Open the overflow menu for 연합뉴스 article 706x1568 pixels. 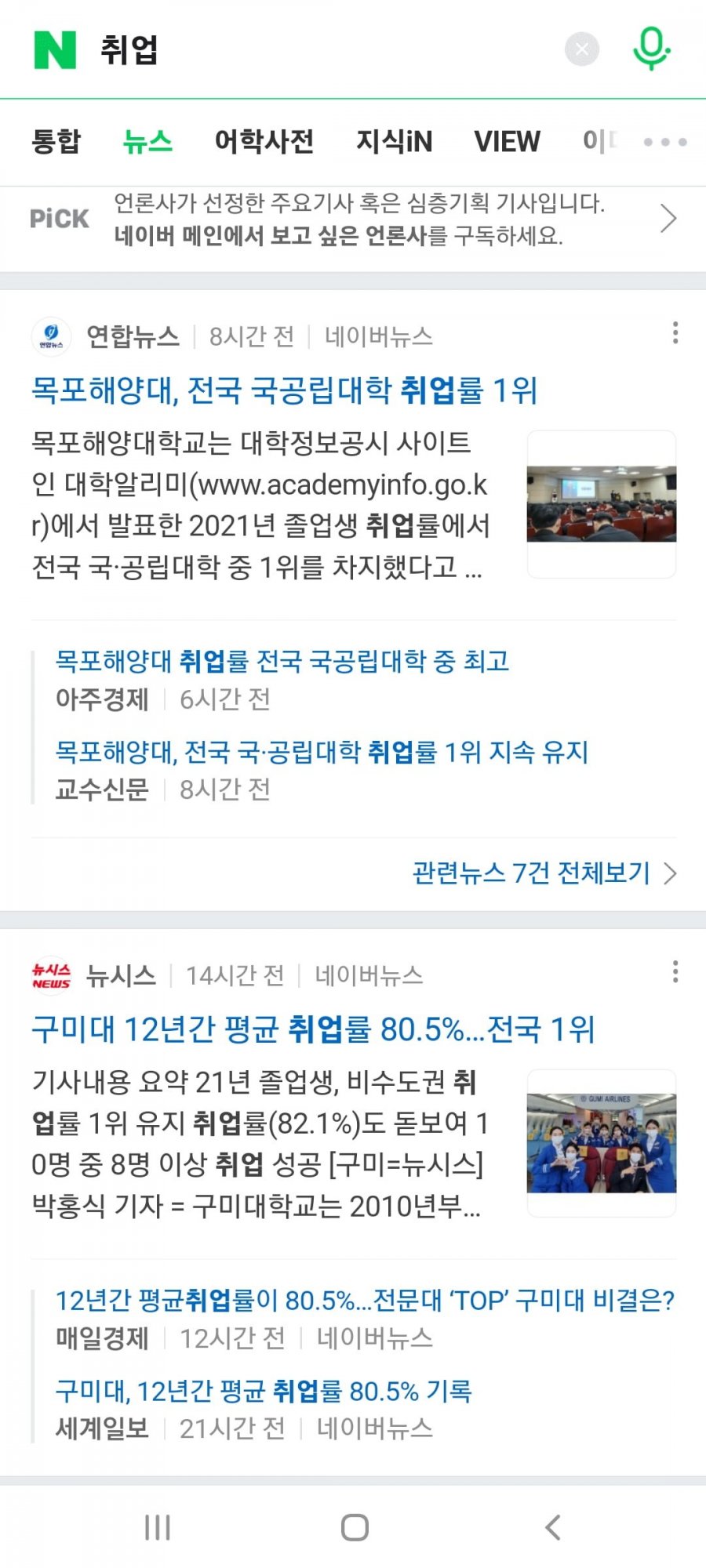[675, 333]
